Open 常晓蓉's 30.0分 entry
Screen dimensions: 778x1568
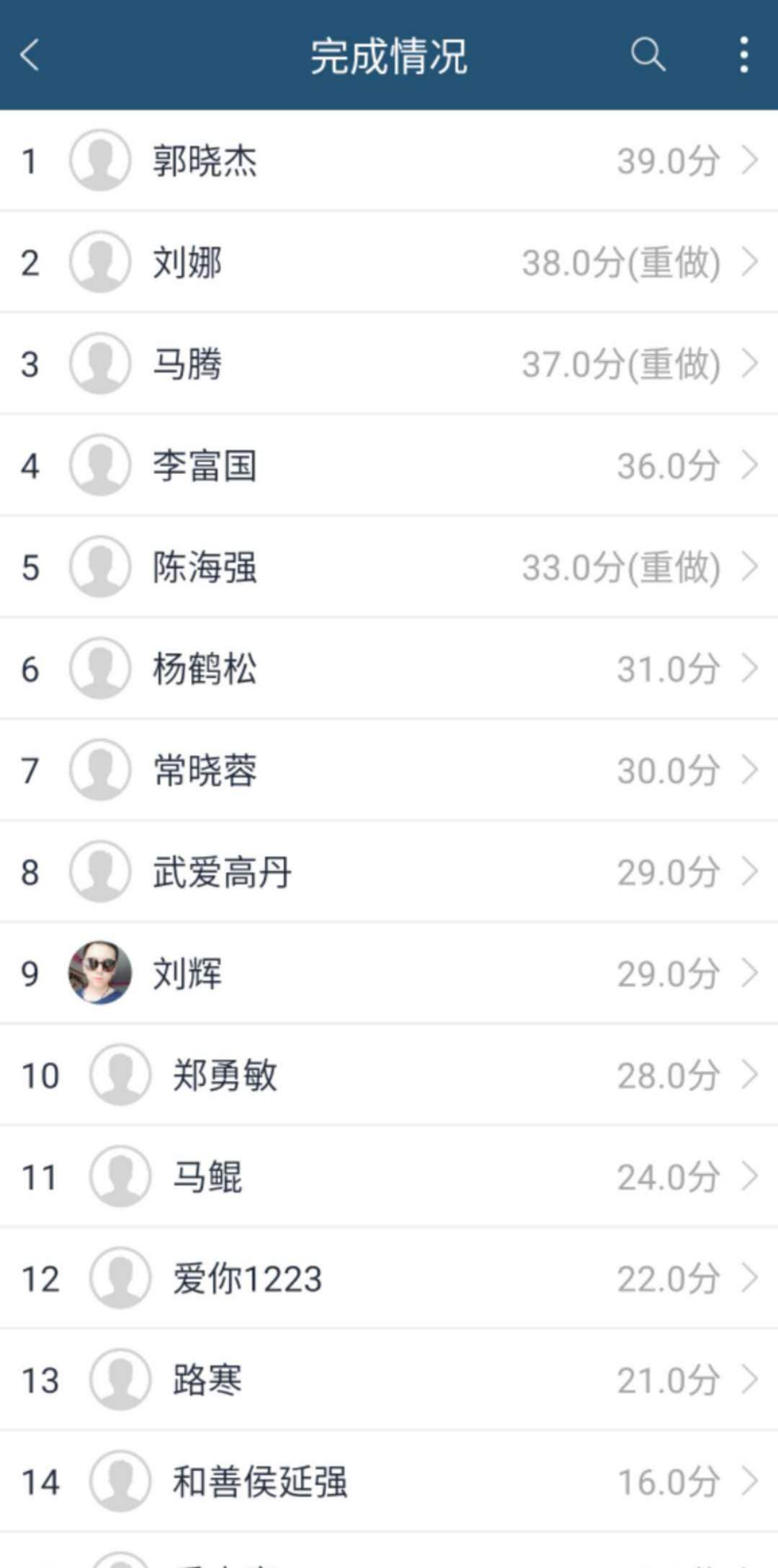click(389, 770)
